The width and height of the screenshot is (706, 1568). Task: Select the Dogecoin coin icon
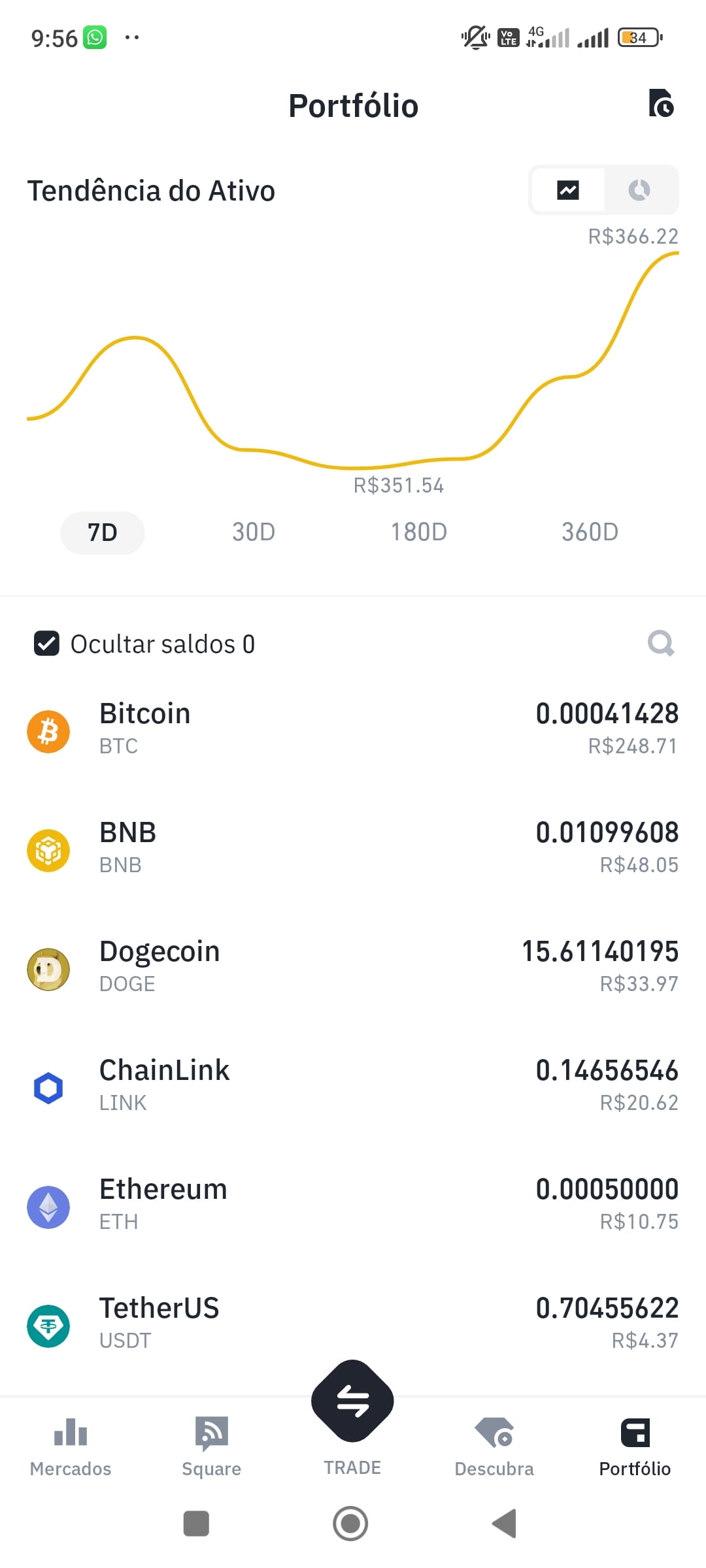pos(48,969)
